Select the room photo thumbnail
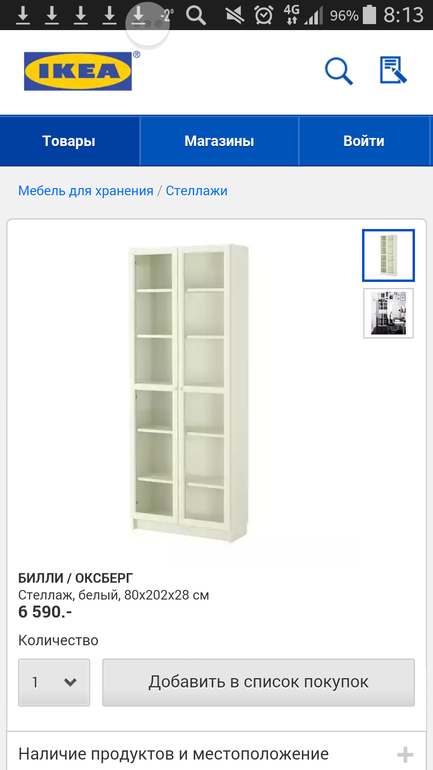The height and width of the screenshot is (770, 433). [x=388, y=313]
